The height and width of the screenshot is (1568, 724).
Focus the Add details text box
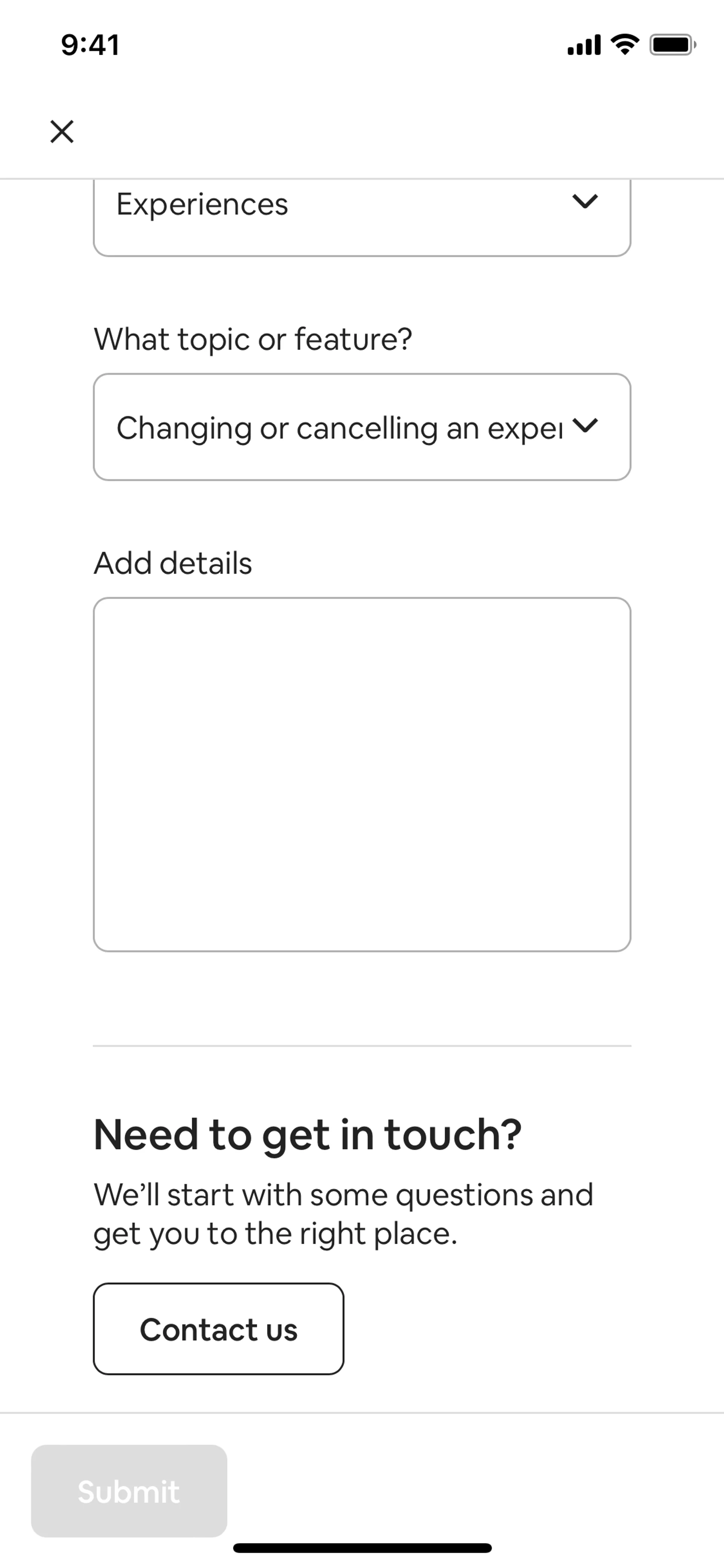[x=361, y=774]
